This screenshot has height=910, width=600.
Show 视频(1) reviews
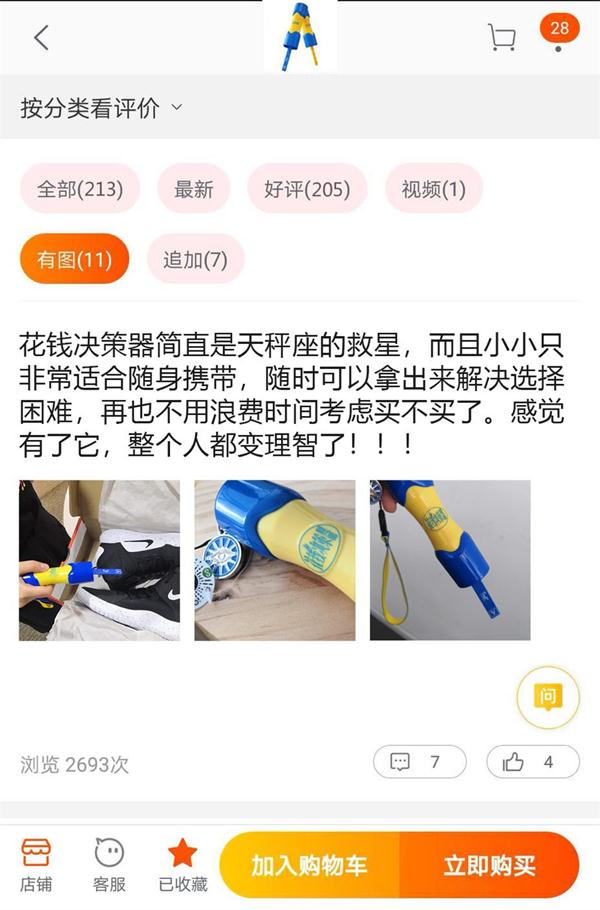pos(433,189)
